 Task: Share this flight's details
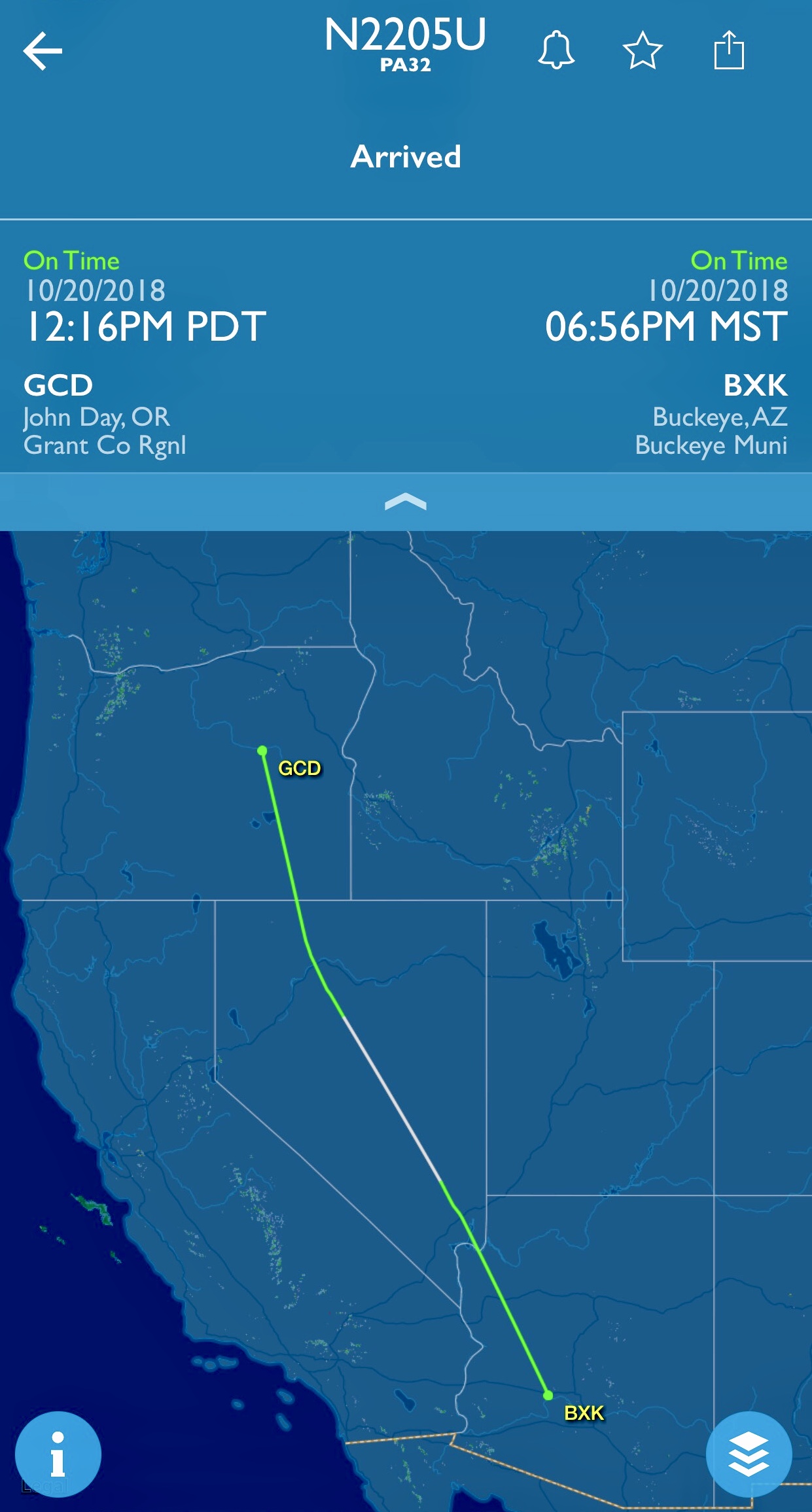[x=729, y=50]
